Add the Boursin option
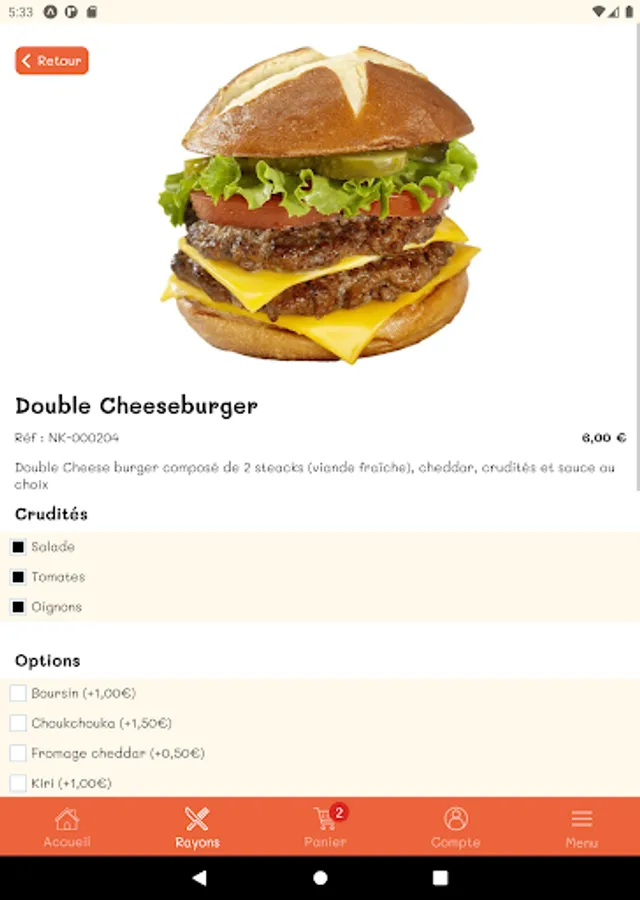Viewport: 640px width, 900px height. point(18,693)
